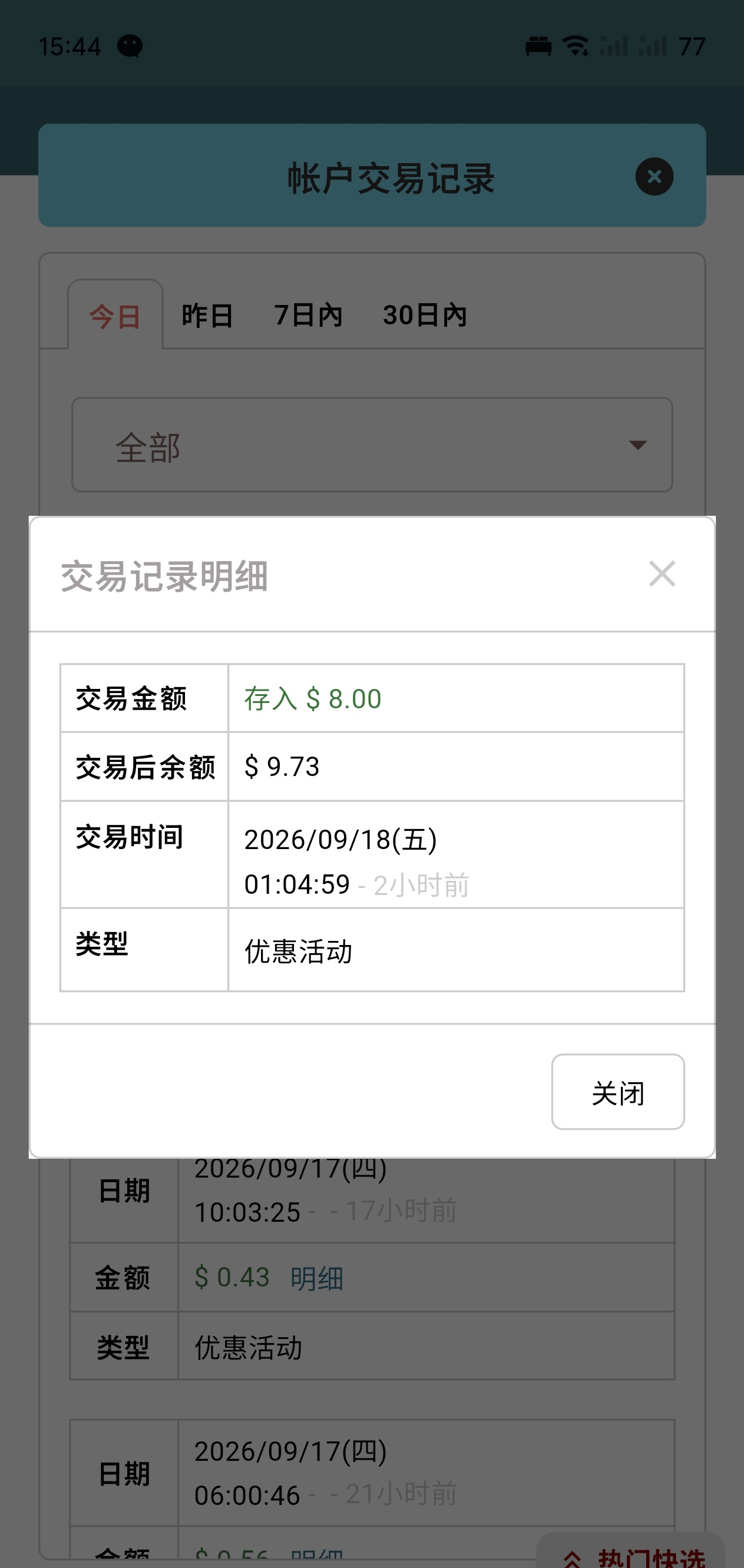744x1568 pixels.
Task: Tap the 关闭 button
Action: click(x=617, y=1092)
